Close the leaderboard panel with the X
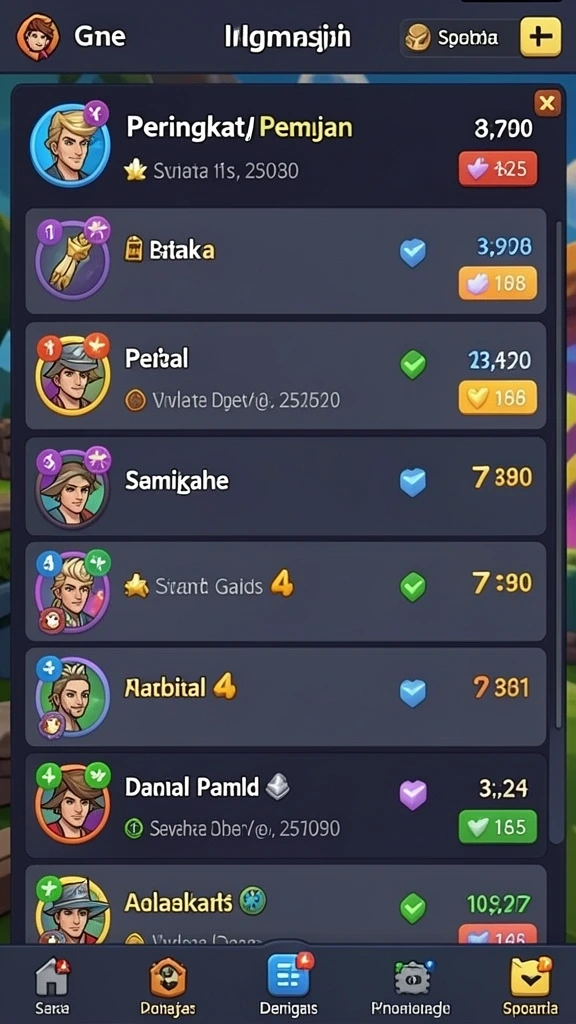This screenshot has height=1024, width=576. pos(547,103)
